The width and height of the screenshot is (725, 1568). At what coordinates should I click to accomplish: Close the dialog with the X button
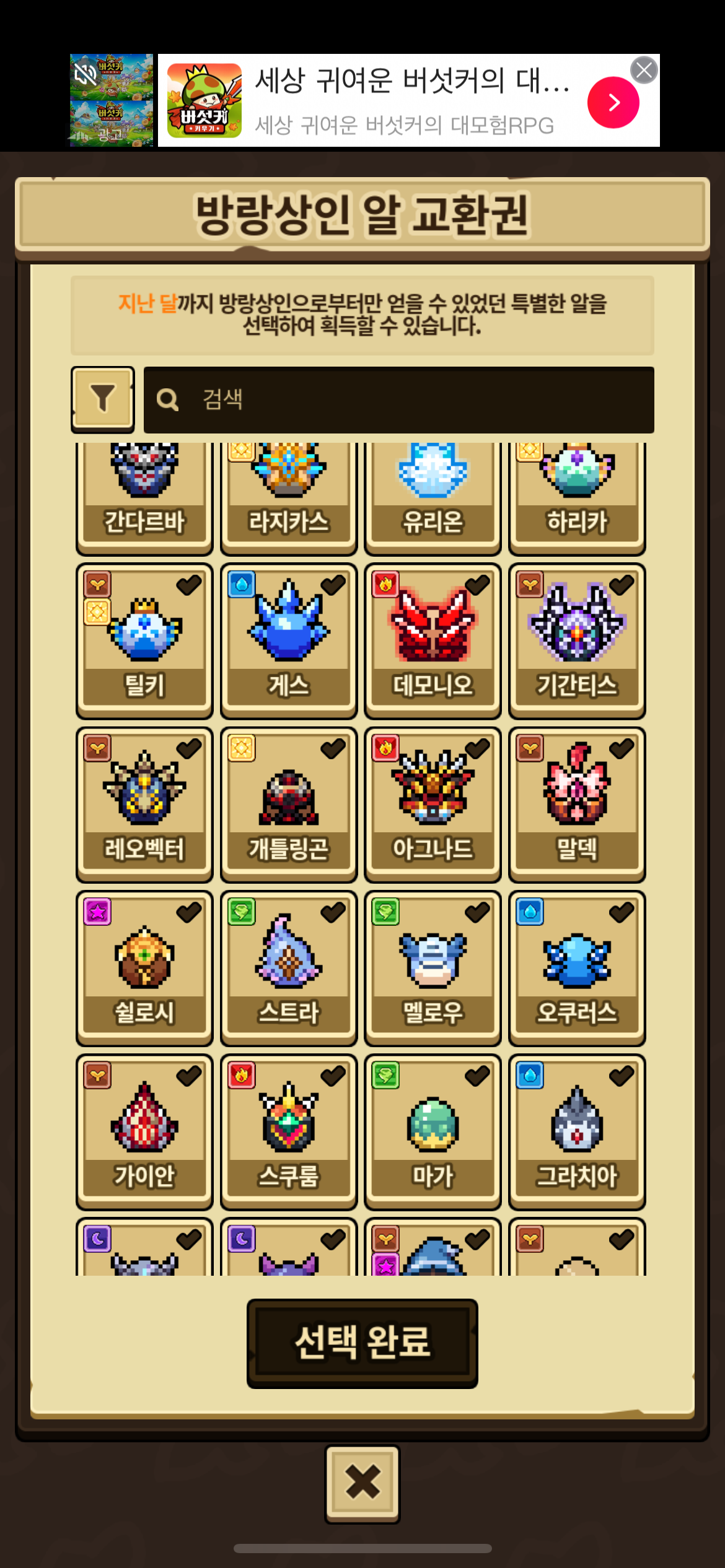362,1484
